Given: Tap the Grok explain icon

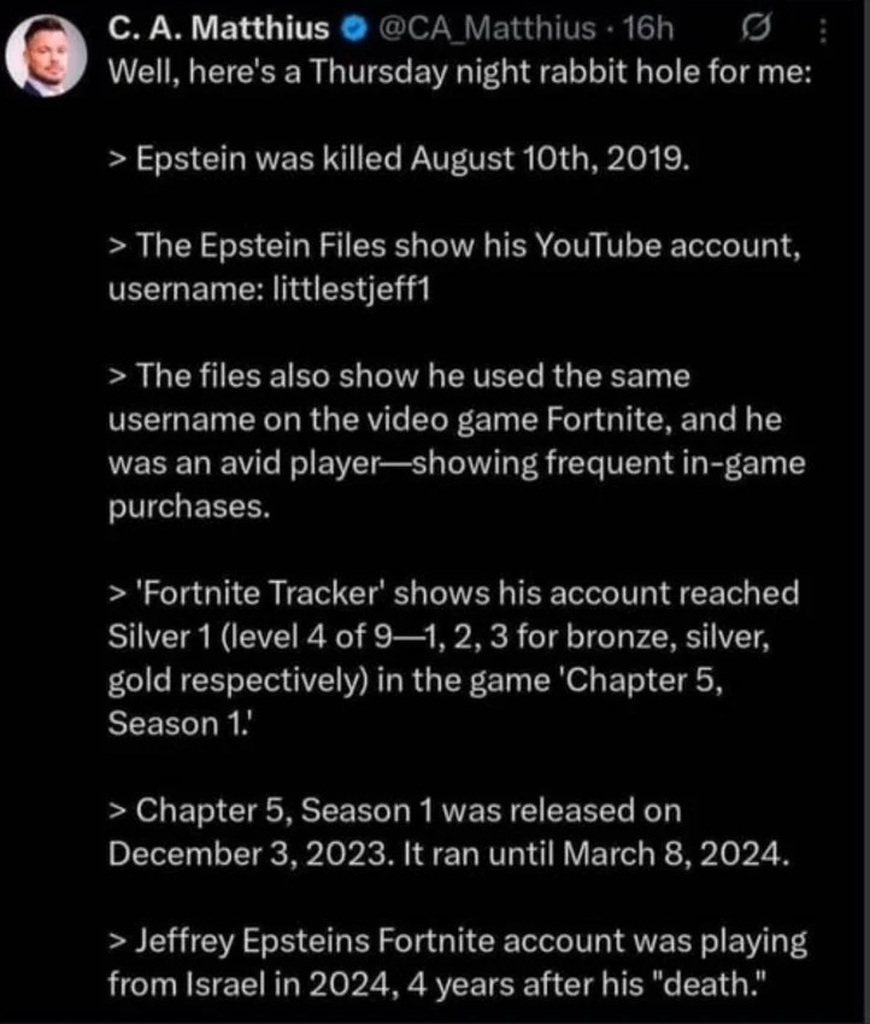Looking at the screenshot, I should [757, 31].
